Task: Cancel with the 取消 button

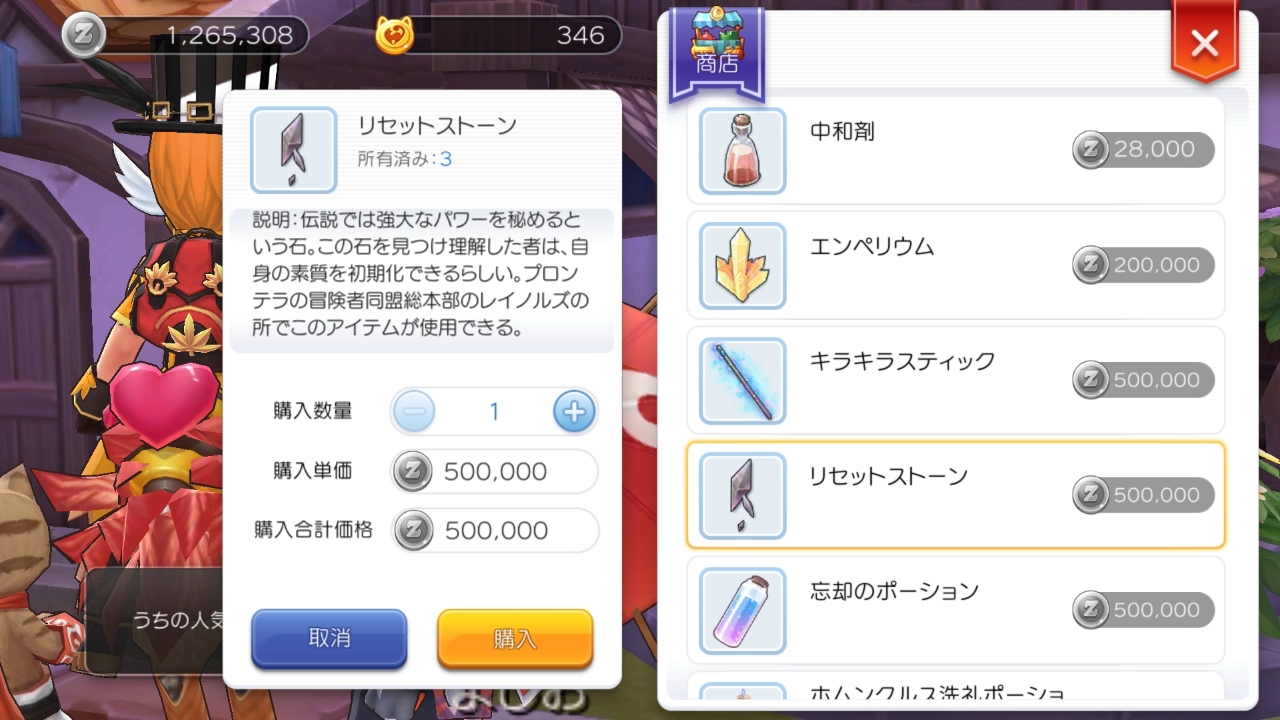Action: coord(329,638)
